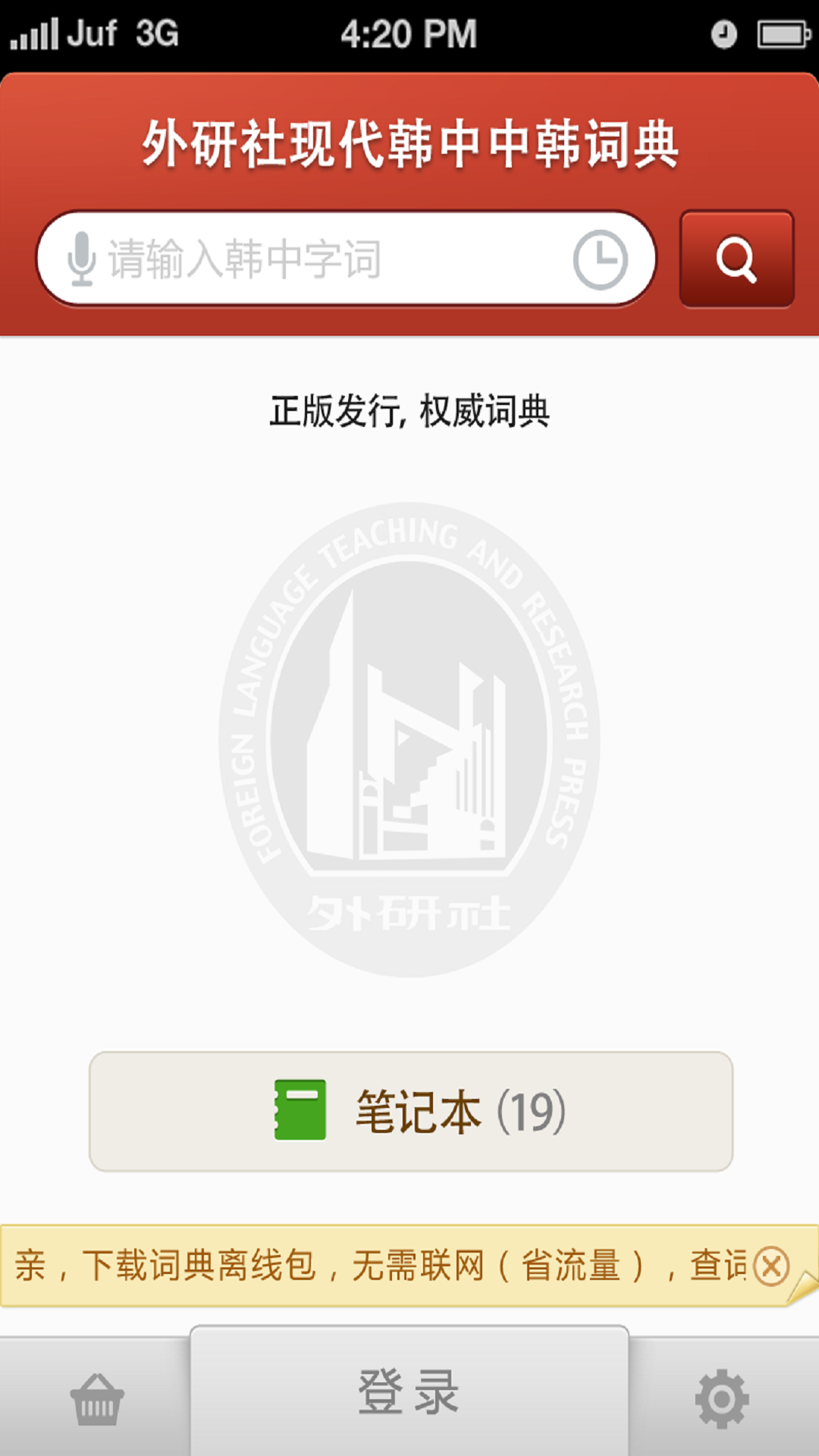819x1456 pixels.
Task: Tap the red magnifier search button
Action: click(736, 259)
